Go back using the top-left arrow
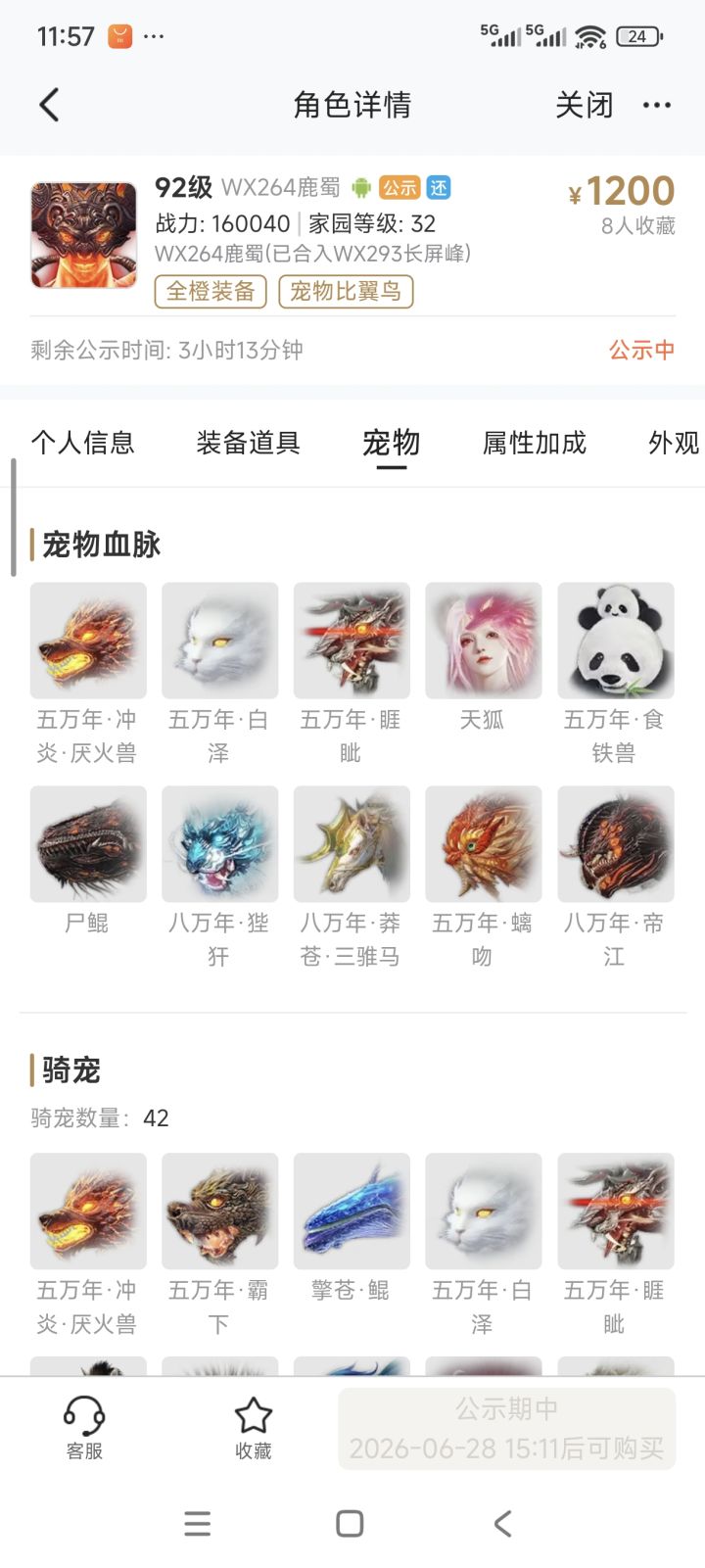The width and height of the screenshot is (705, 1568). (x=49, y=105)
